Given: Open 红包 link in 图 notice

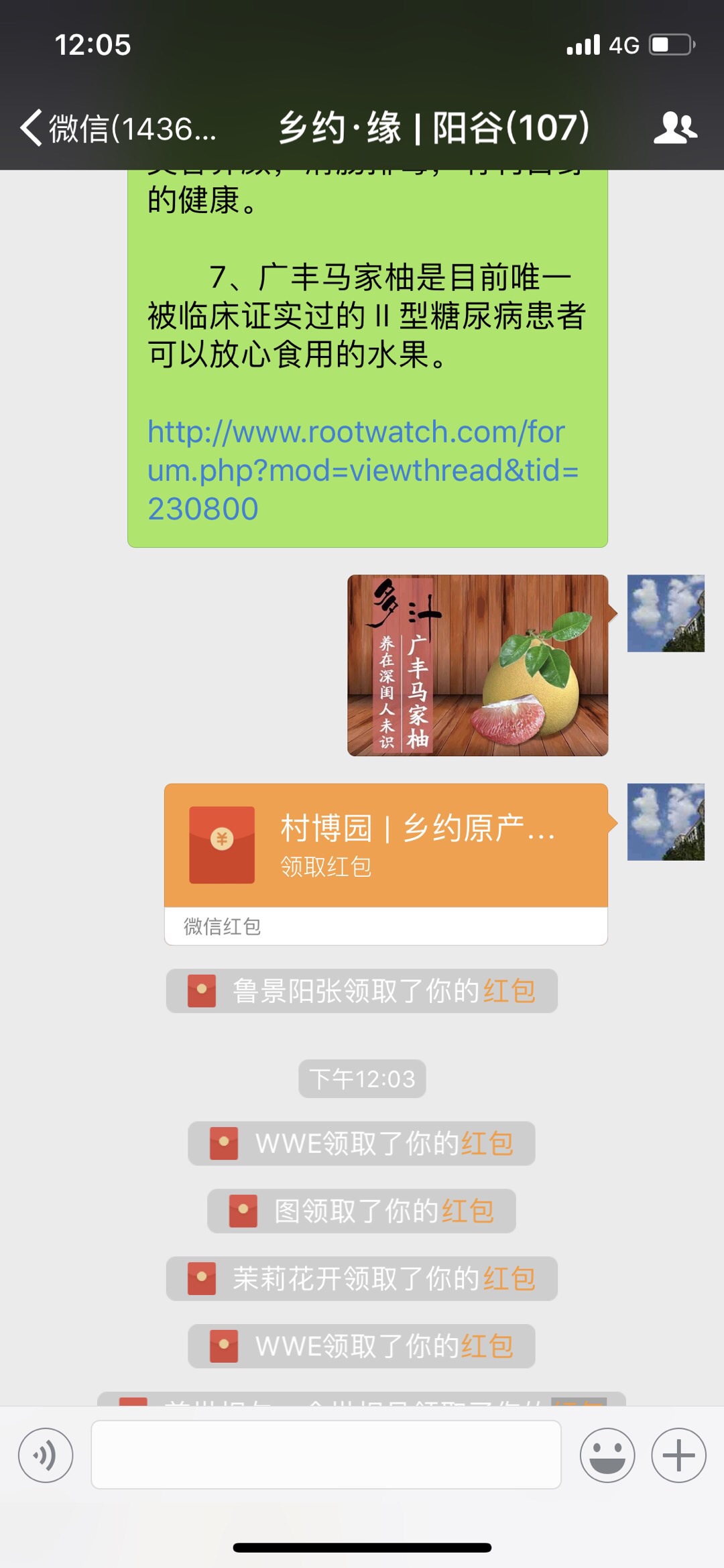Looking at the screenshot, I should pos(468,1211).
